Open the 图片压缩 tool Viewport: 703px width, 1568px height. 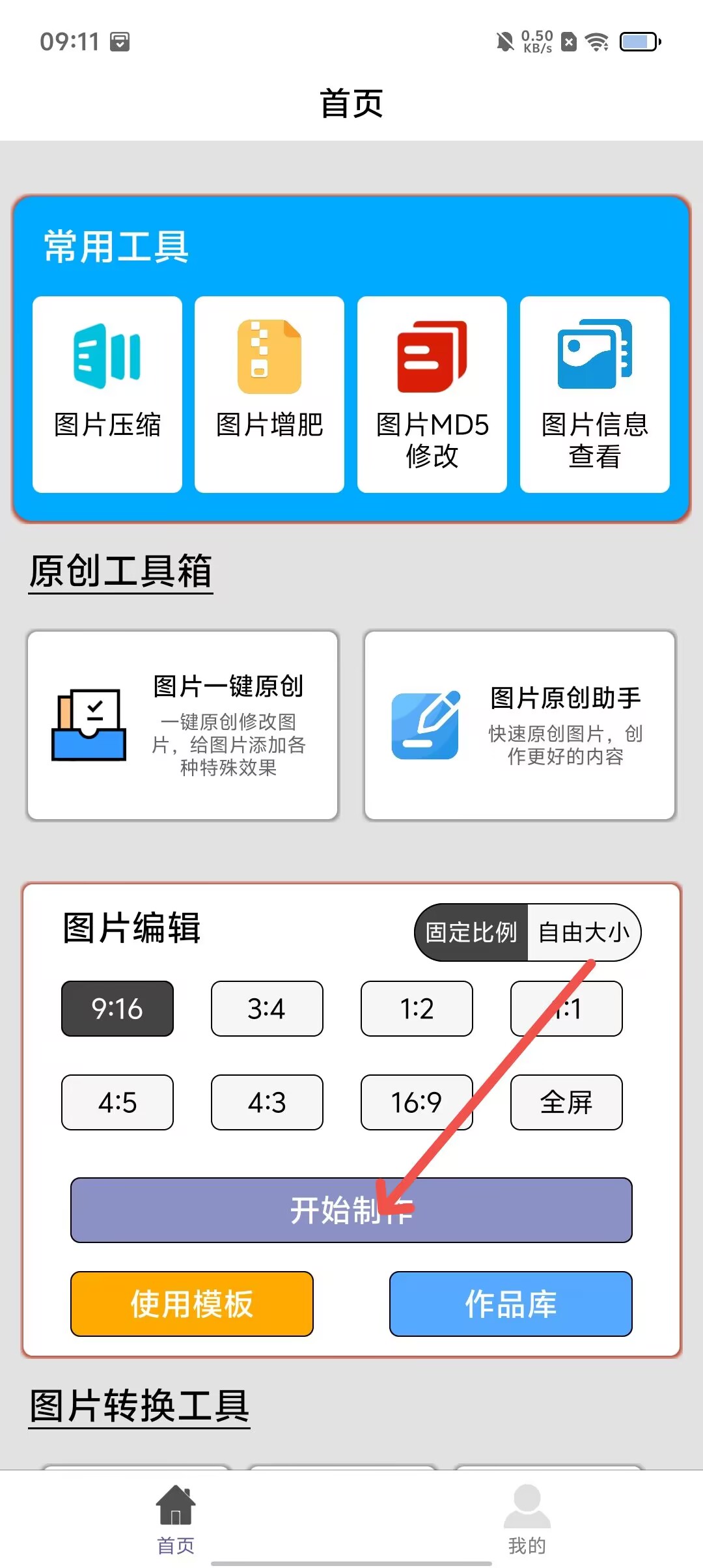point(107,394)
